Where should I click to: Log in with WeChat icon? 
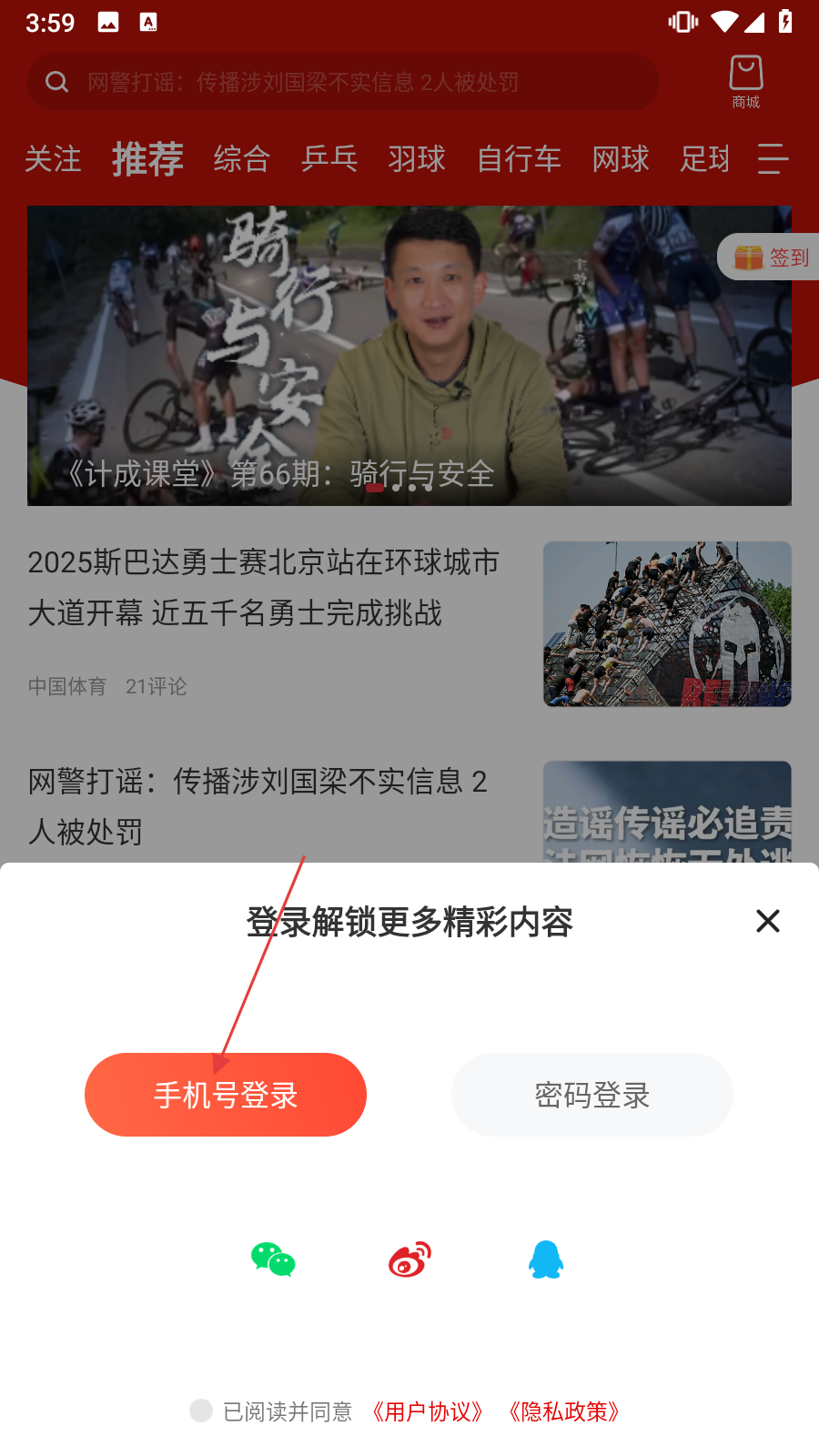pos(273,1260)
